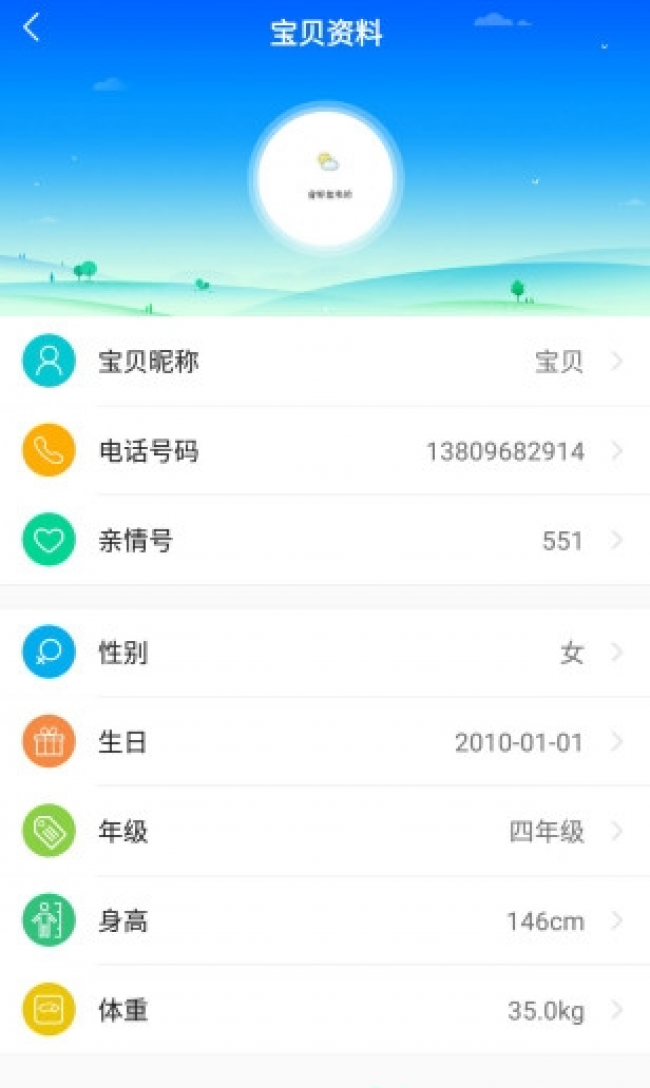Open the 亲情号 family number row
This screenshot has width=650, height=1088.
[x=325, y=541]
